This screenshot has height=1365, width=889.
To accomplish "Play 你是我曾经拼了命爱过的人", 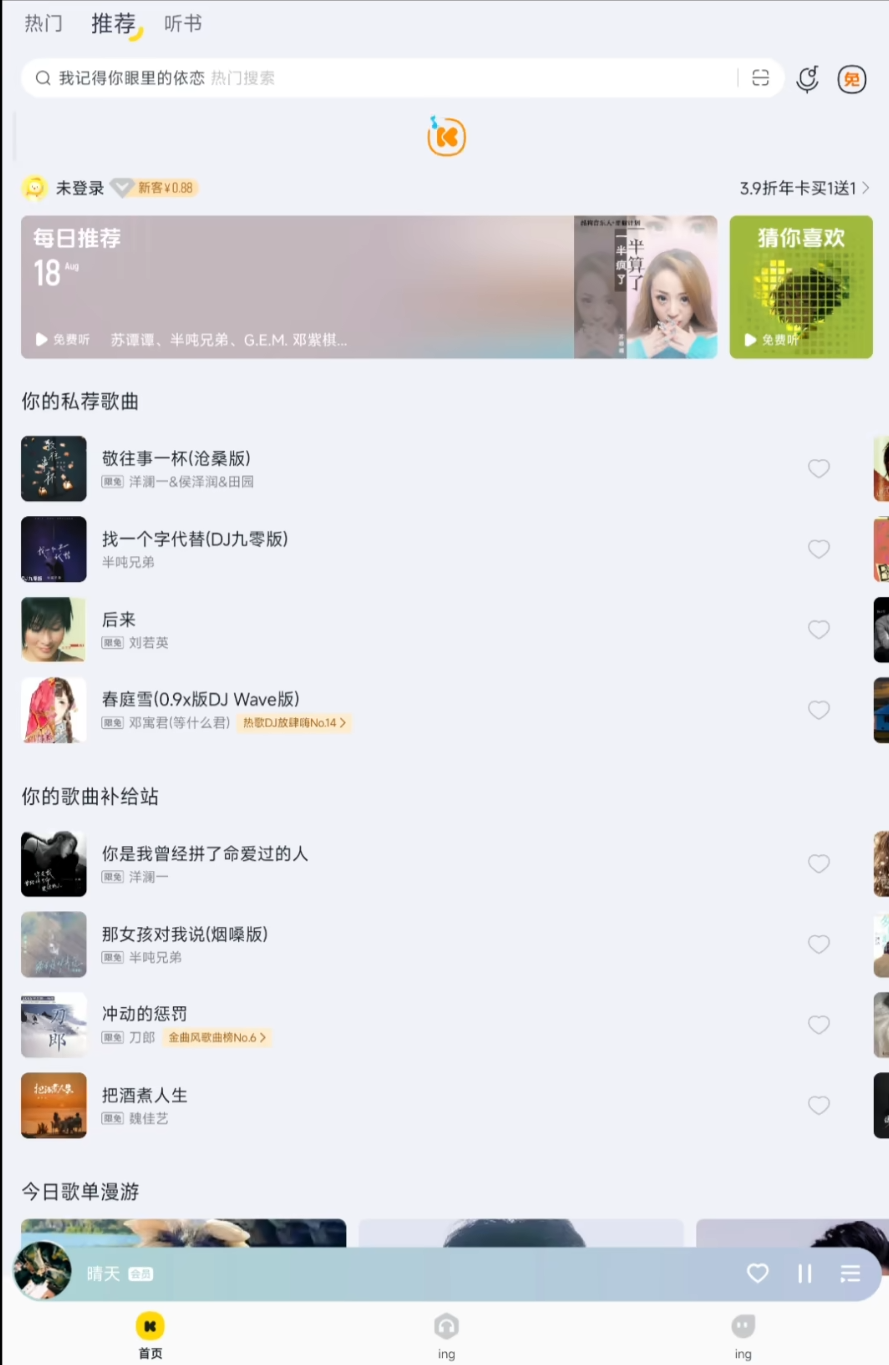I will (x=205, y=854).
